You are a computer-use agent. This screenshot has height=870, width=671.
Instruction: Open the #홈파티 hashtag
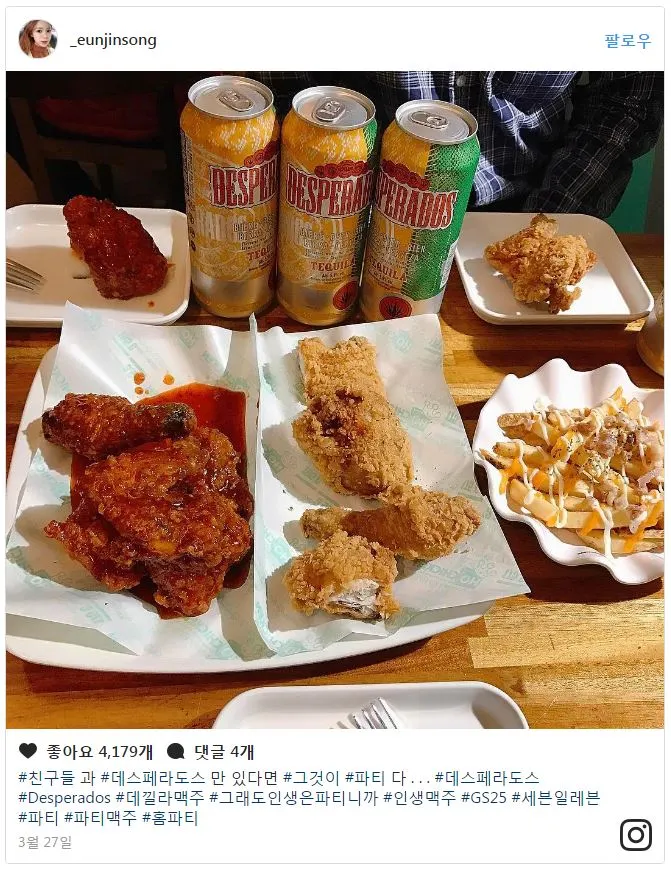[x=170, y=818]
